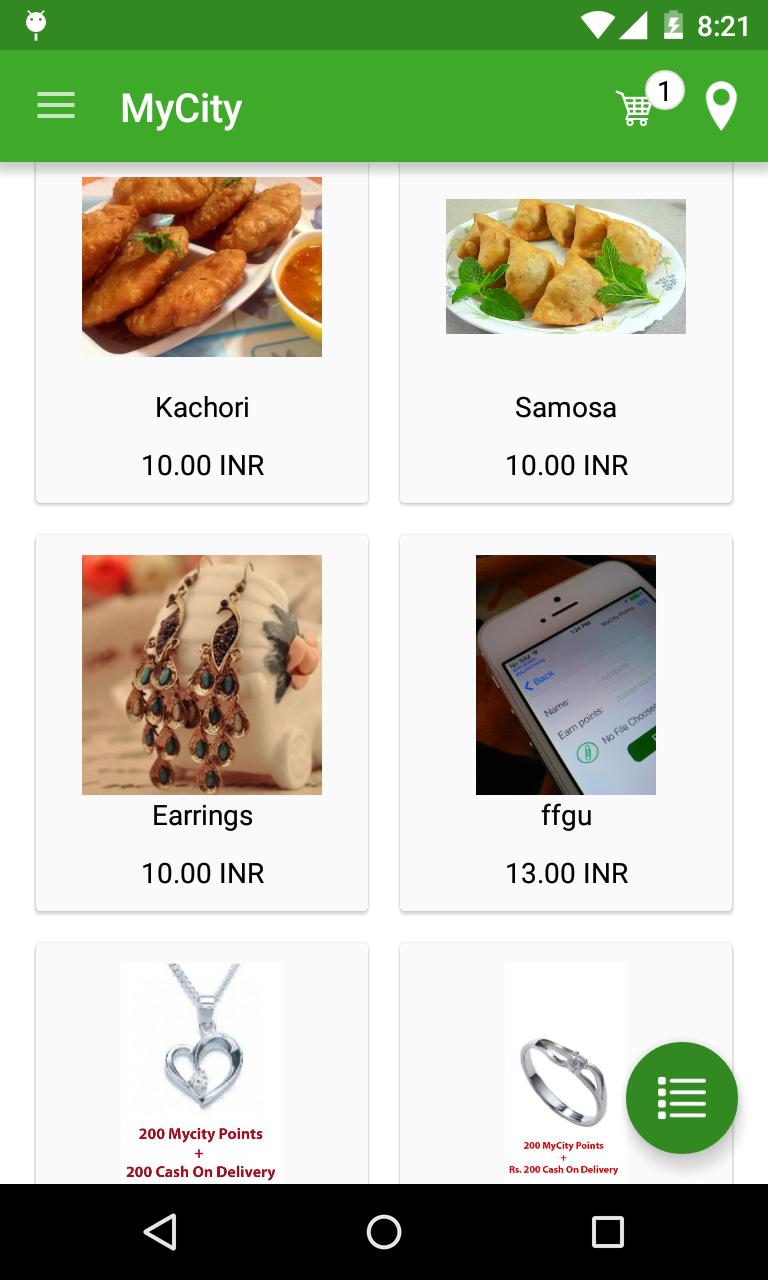
Task: Select the Samosa price 10.00 INR
Action: tap(565, 465)
